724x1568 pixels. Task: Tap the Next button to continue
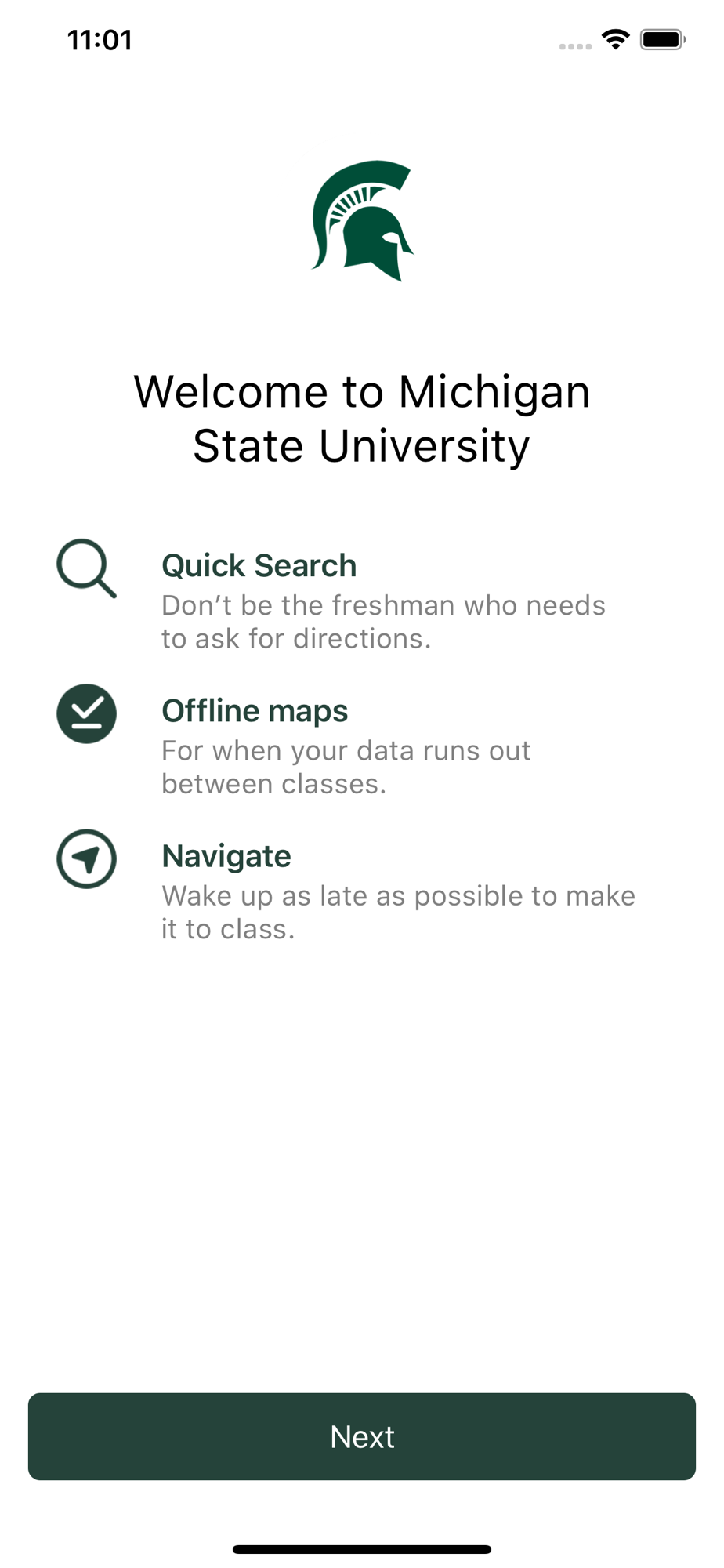[362, 1436]
